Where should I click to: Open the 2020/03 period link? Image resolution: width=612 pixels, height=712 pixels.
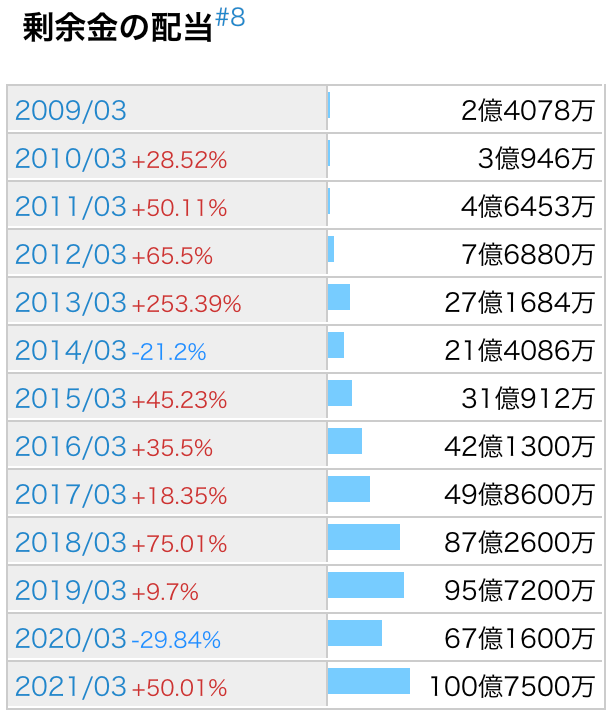pos(71,639)
